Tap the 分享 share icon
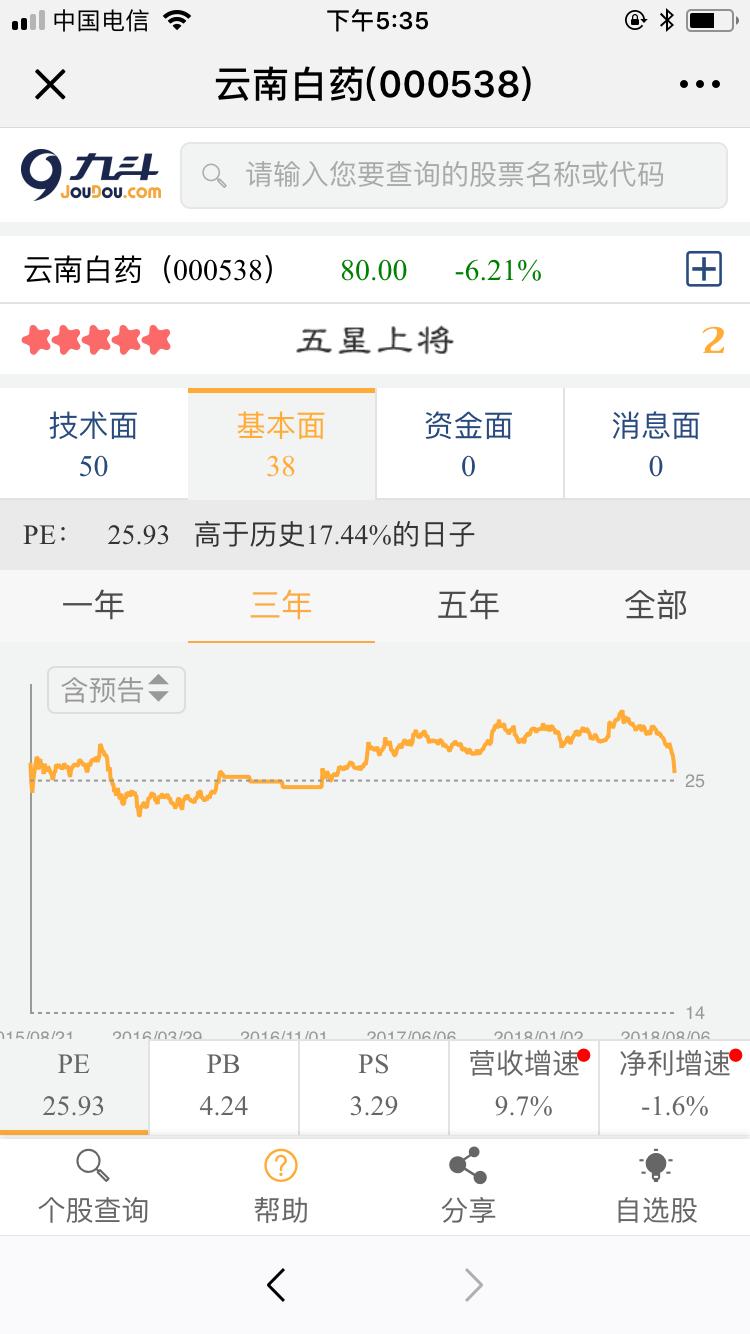This screenshot has width=750, height=1334. (x=468, y=1186)
